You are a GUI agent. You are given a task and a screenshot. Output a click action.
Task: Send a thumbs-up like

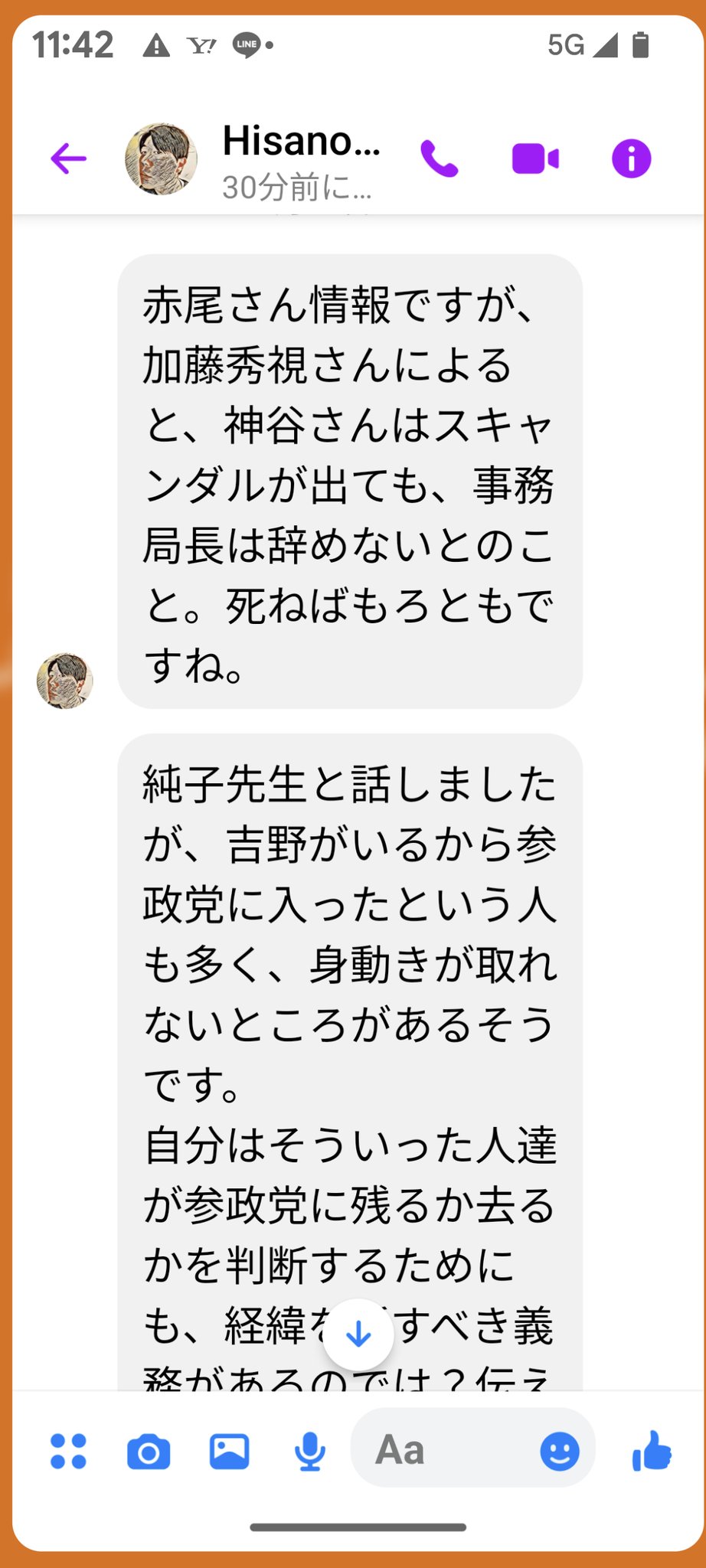(x=652, y=1450)
